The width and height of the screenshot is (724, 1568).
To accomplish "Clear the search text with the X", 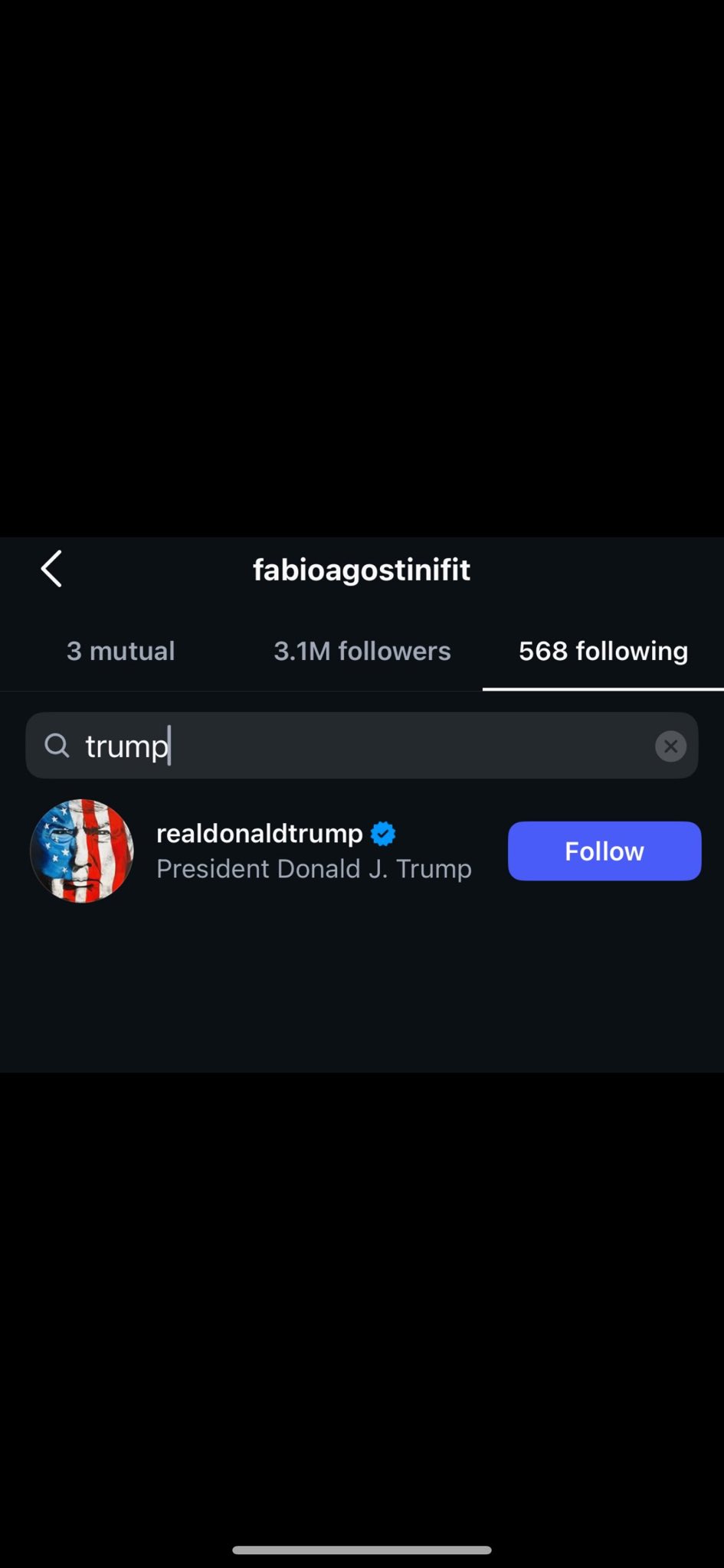I will pos(670,746).
